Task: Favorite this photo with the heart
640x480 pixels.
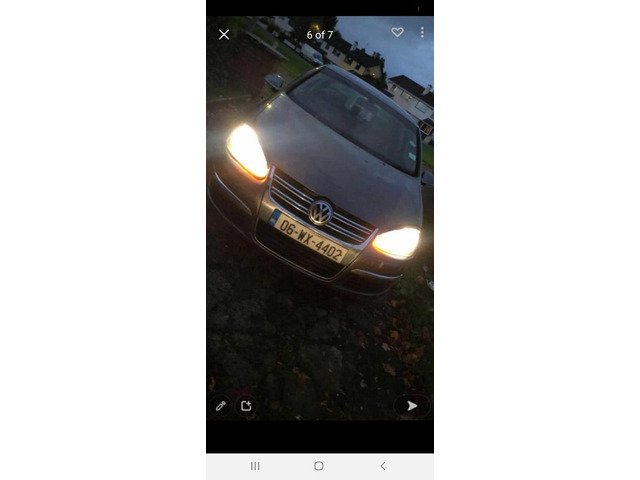Action: pyautogui.click(x=397, y=32)
